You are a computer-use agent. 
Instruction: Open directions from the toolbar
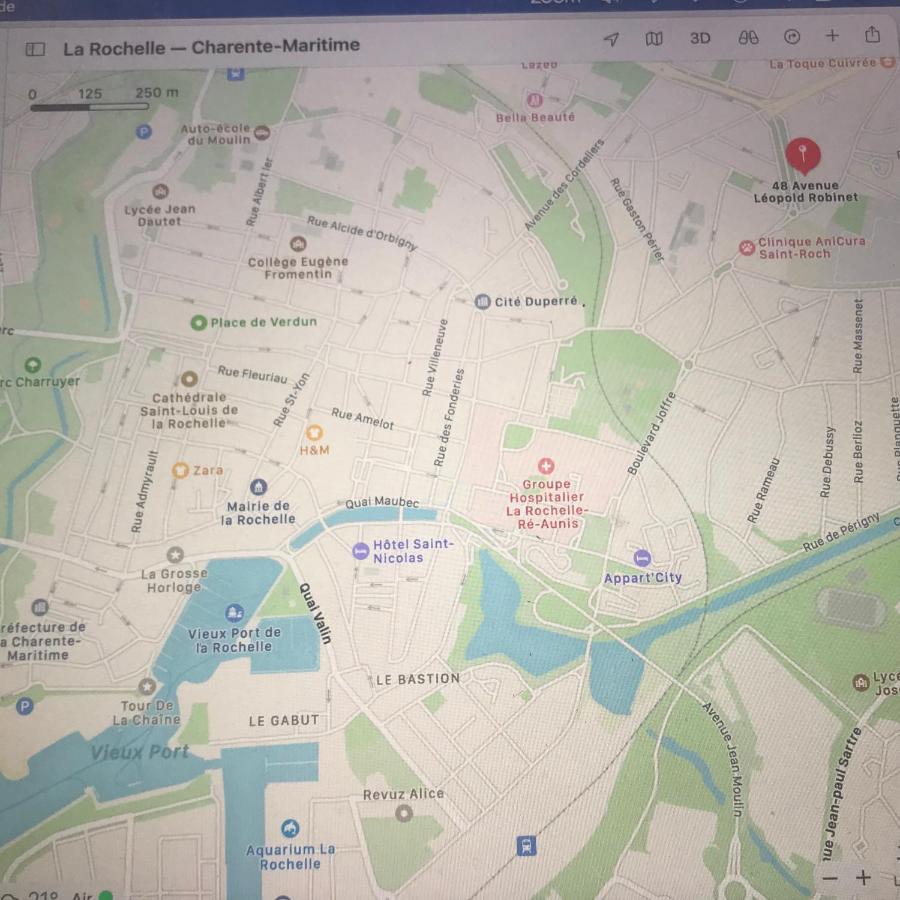(792, 37)
